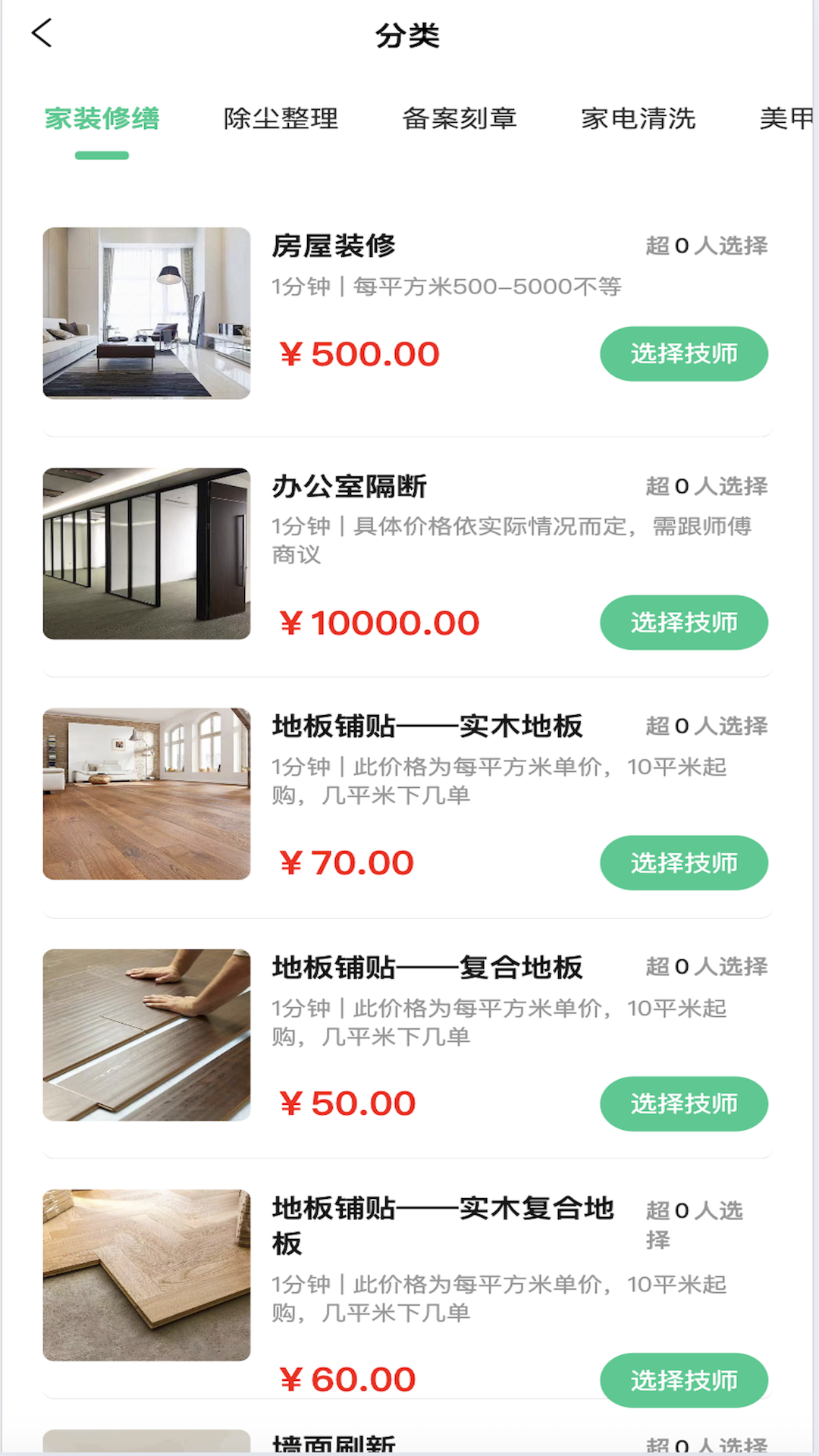Choose a technician for 办公室隔断
Viewport: 819px width, 1456px height.
pos(683,622)
